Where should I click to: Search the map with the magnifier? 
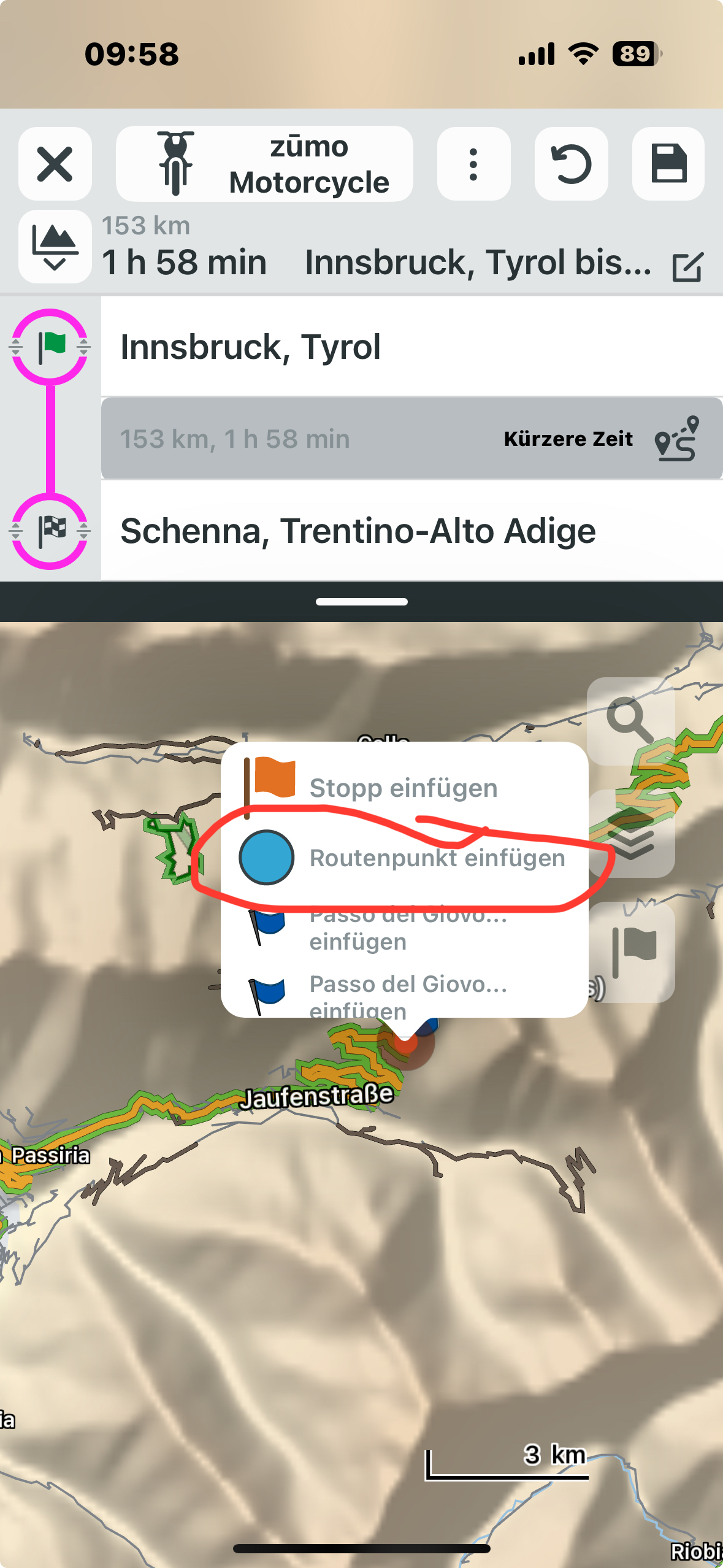click(630, 719)
